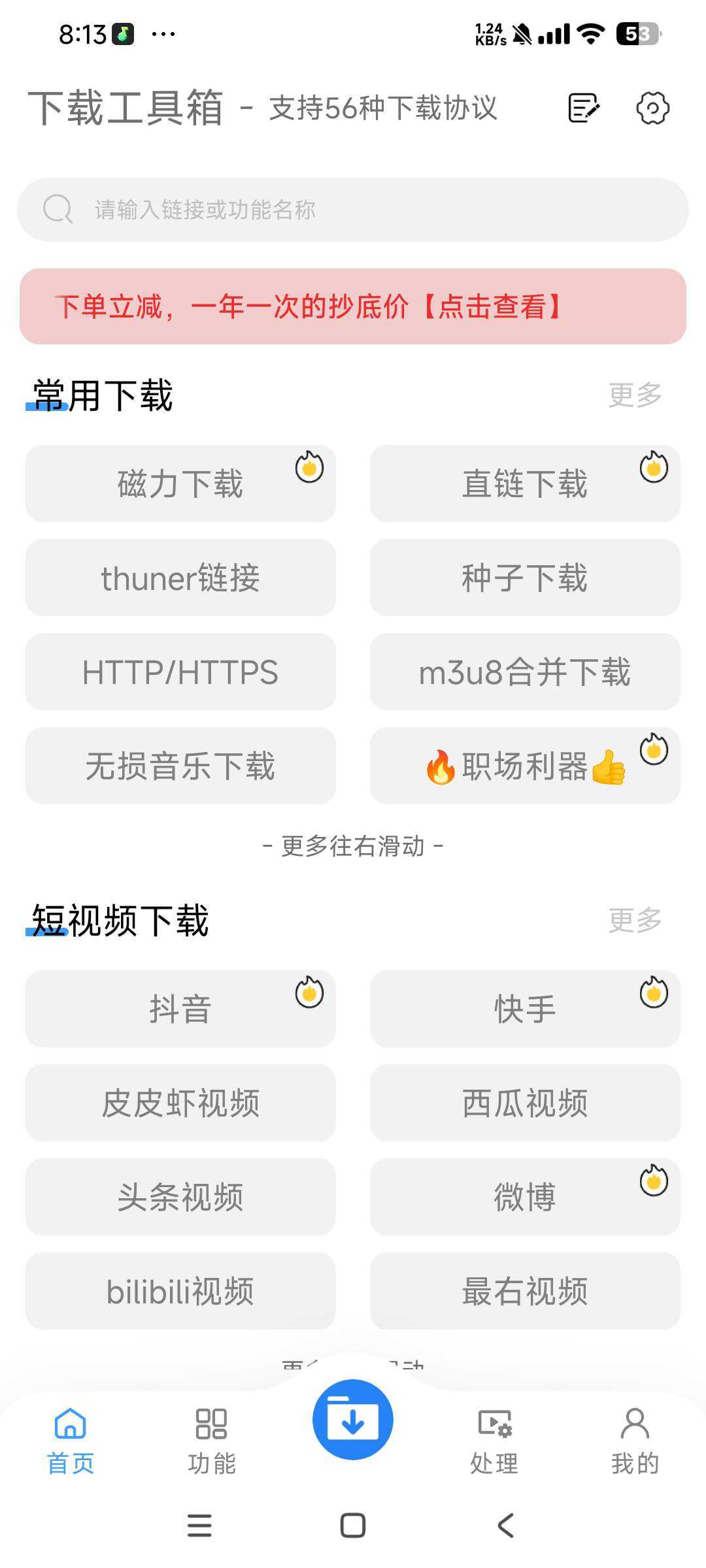Screen dimensions: 706x1568
Task: Select 直链下载 option
Action: coord(525,483)
